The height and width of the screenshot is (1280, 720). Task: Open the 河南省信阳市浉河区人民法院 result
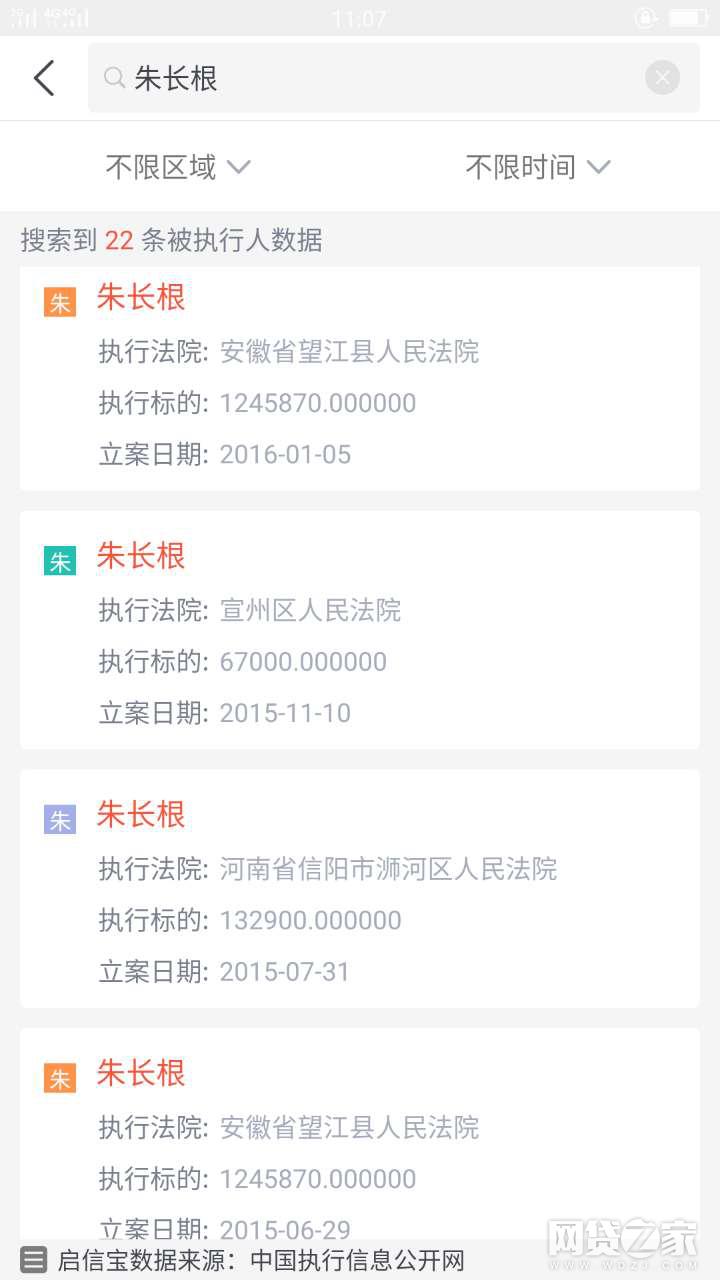pyautogui.click(x=360, y=889)
